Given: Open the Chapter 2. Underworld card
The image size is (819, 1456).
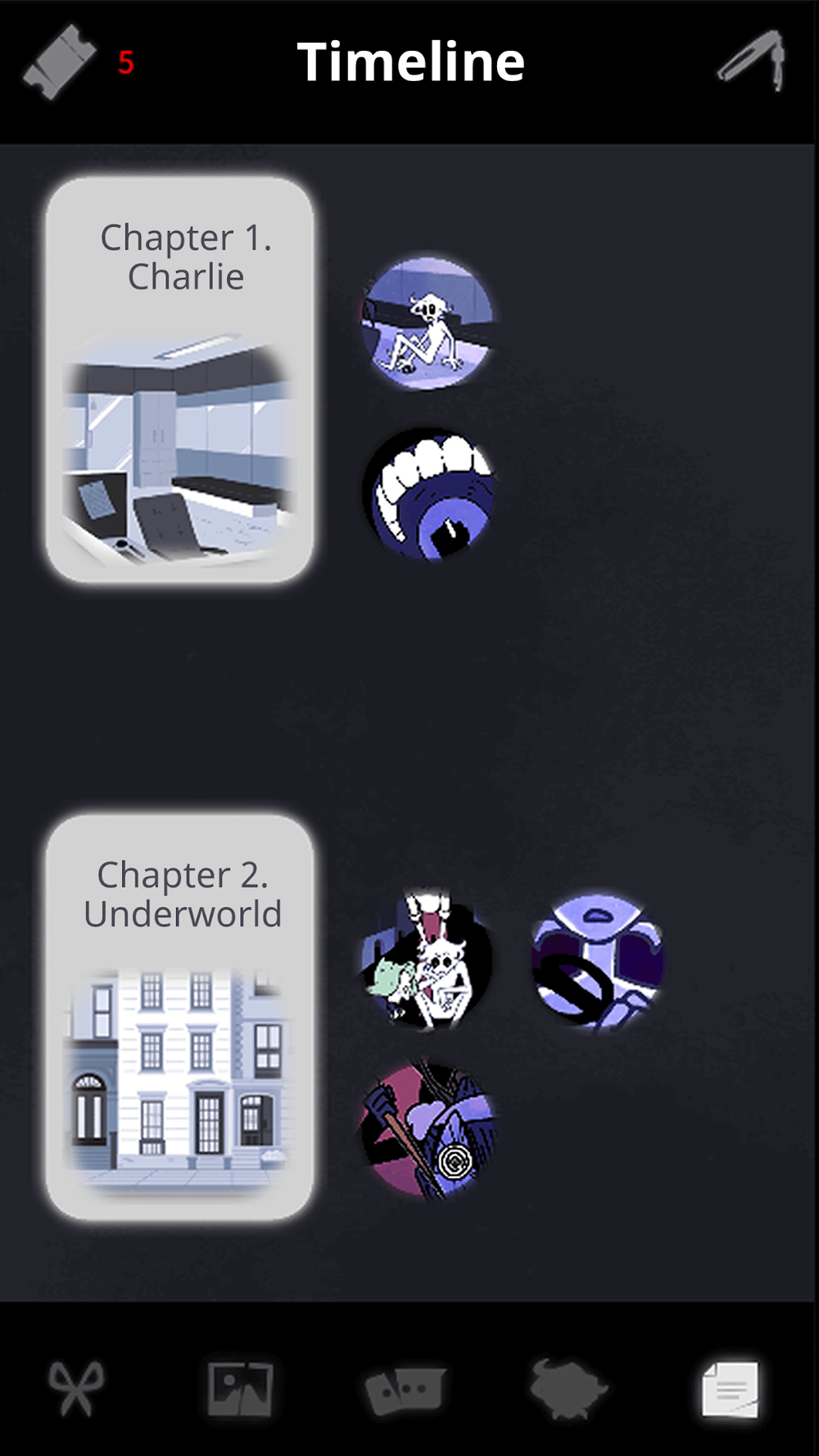Looking at the screenshot, I should pos(180,1016).
